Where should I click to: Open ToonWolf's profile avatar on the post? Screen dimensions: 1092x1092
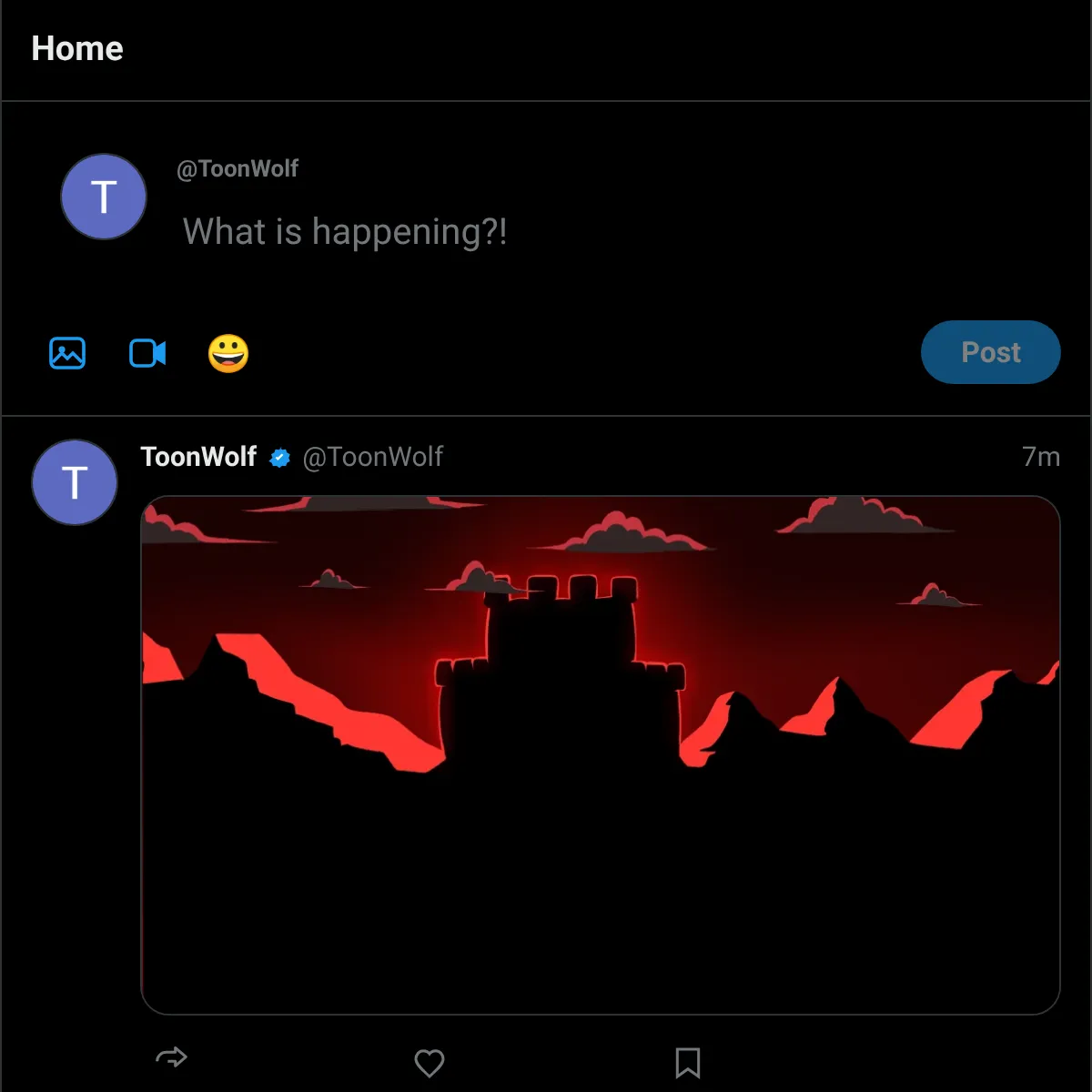click(x=75, y=482)
